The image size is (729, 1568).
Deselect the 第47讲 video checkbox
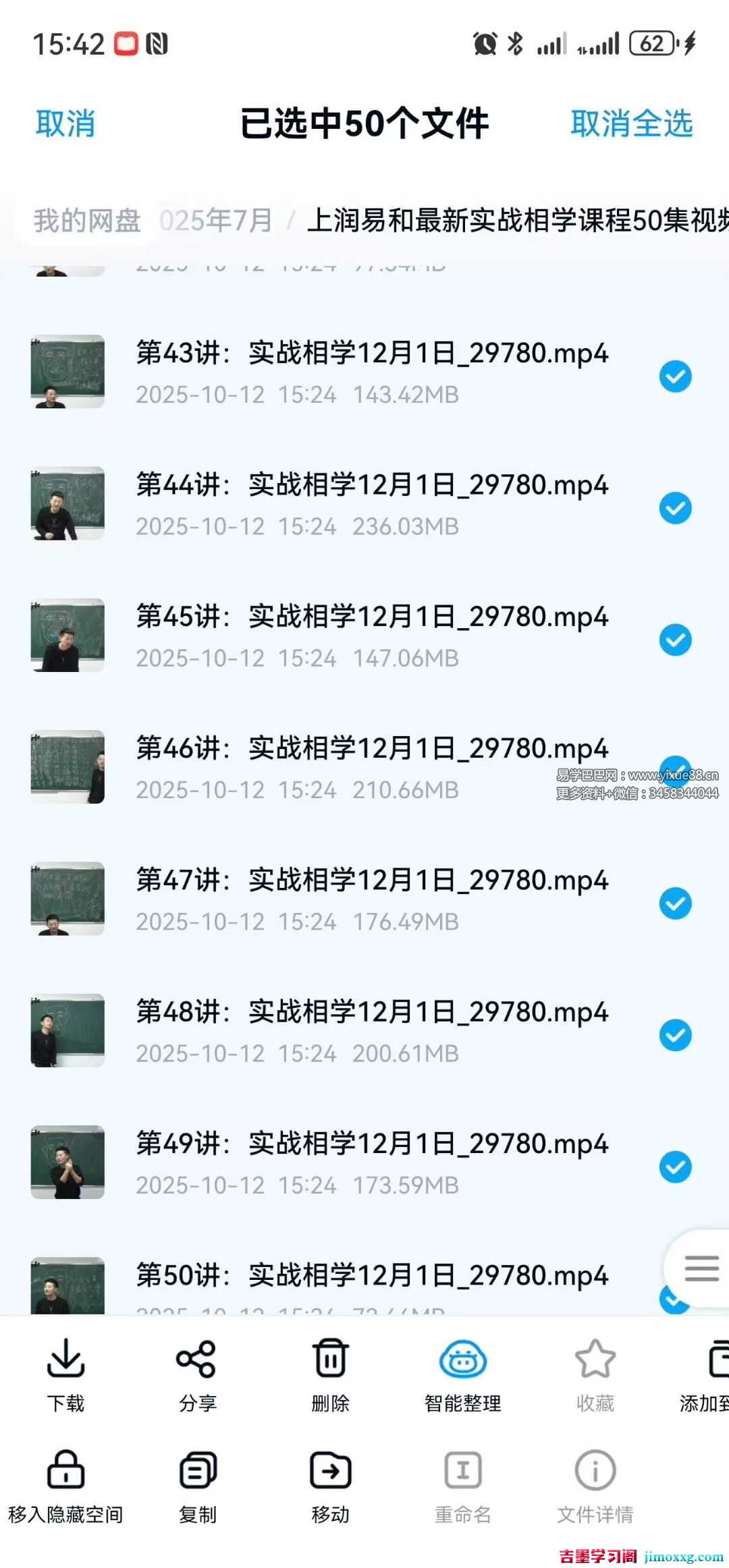coord(675,903)
